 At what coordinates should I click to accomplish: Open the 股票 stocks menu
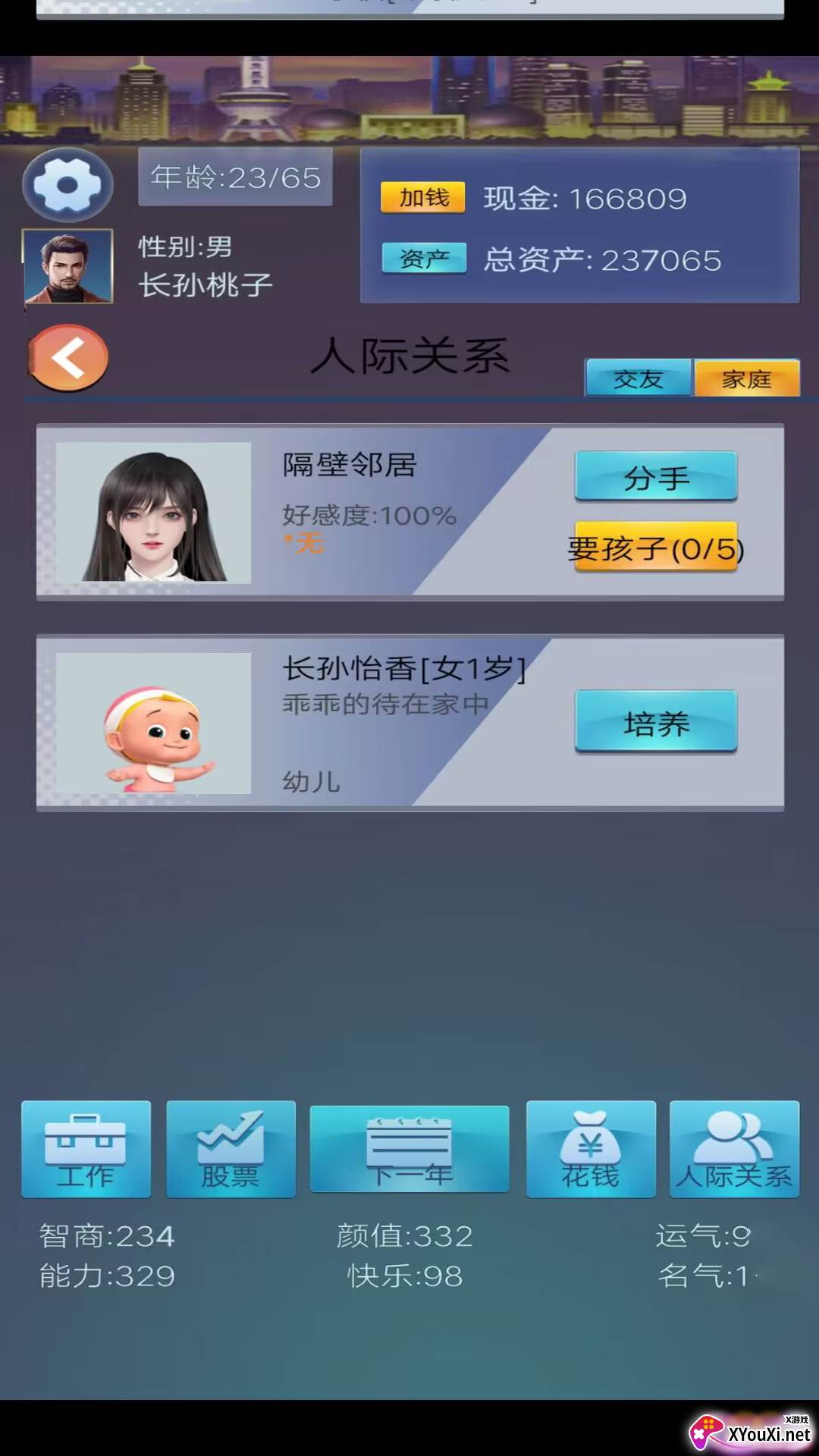[231, 1150]
